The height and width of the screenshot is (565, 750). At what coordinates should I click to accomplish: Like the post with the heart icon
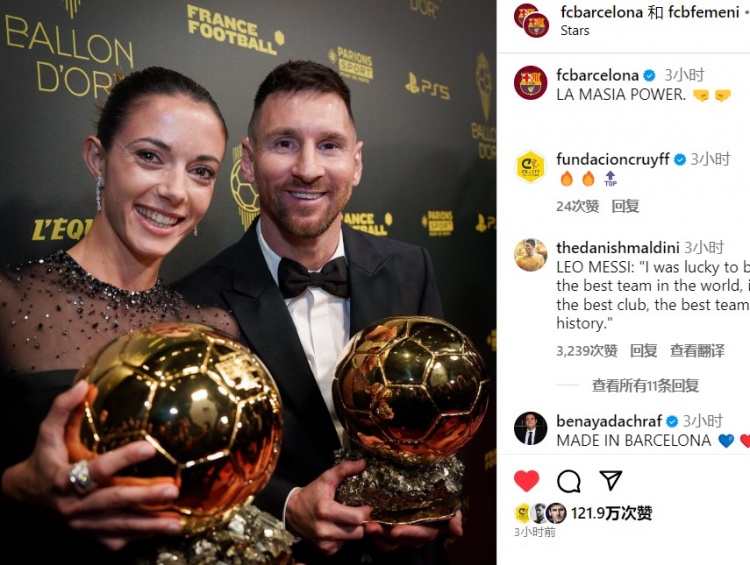(527, 481)
